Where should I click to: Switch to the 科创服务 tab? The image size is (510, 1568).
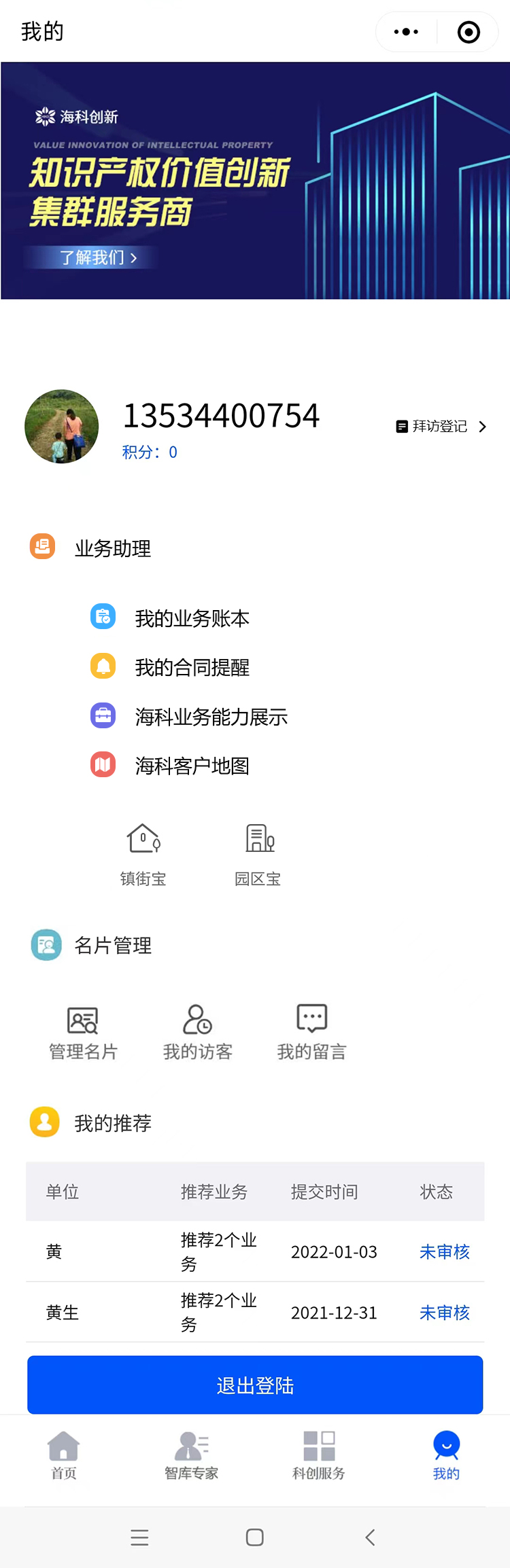pyautogui.click(x=319, y=1455)
